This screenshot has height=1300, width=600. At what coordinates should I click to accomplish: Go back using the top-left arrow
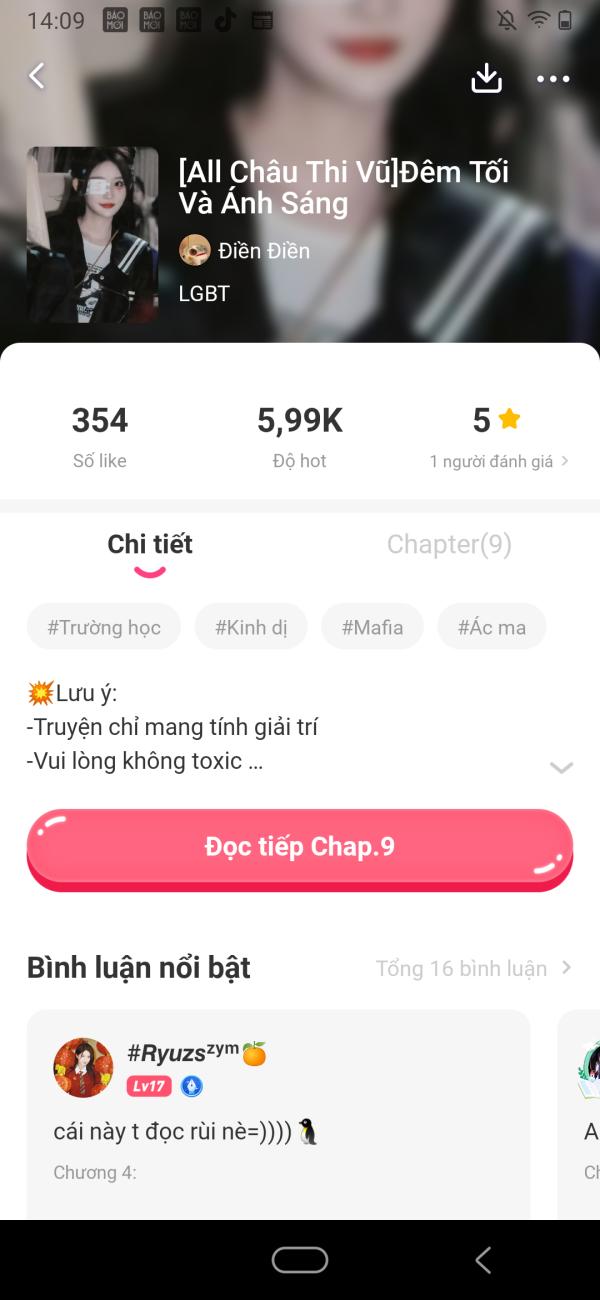[37, 76]
